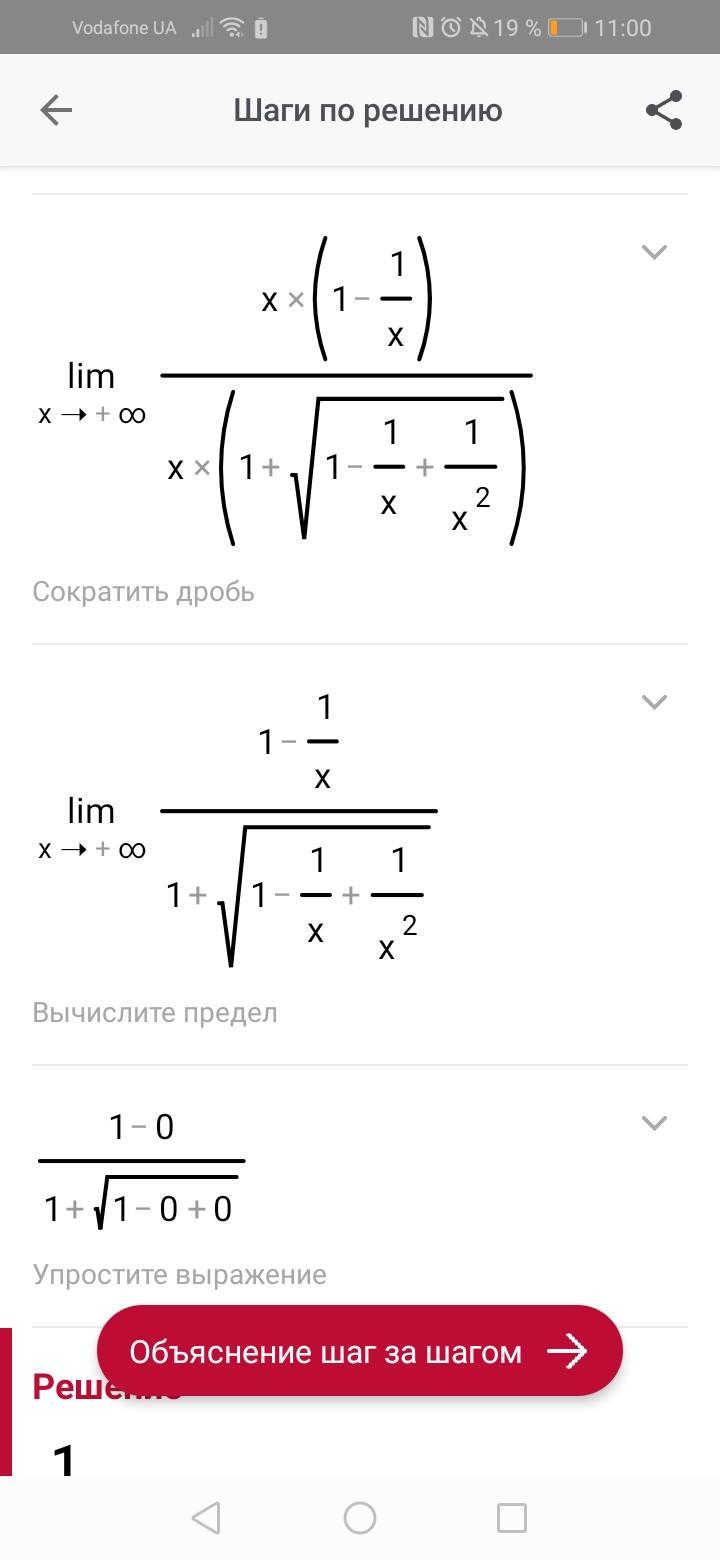The image size is (720, 1560).
Task: Tap the system home button
Action: coord(360,1518)
